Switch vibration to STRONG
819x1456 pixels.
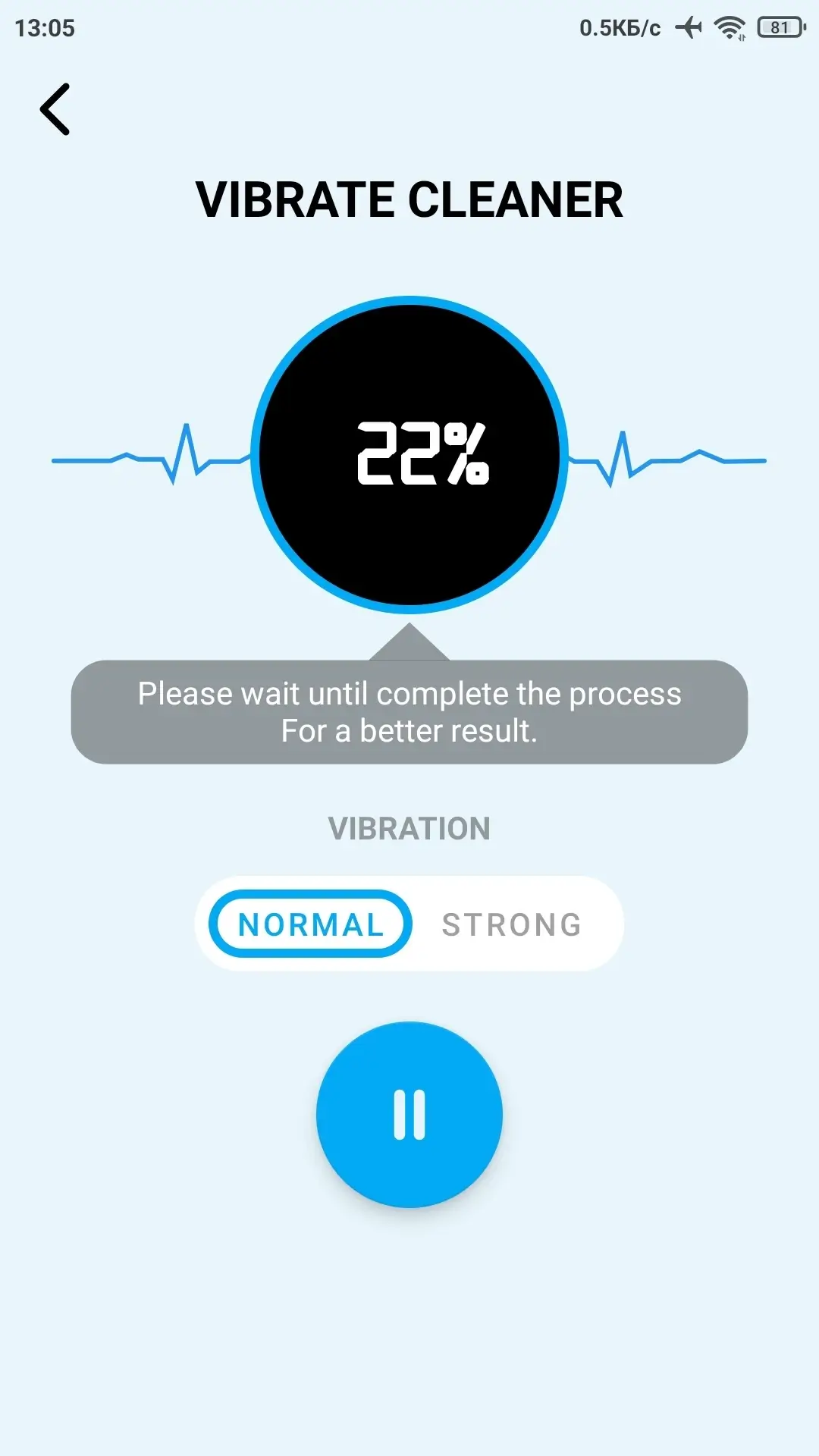(x=512, y=924)
